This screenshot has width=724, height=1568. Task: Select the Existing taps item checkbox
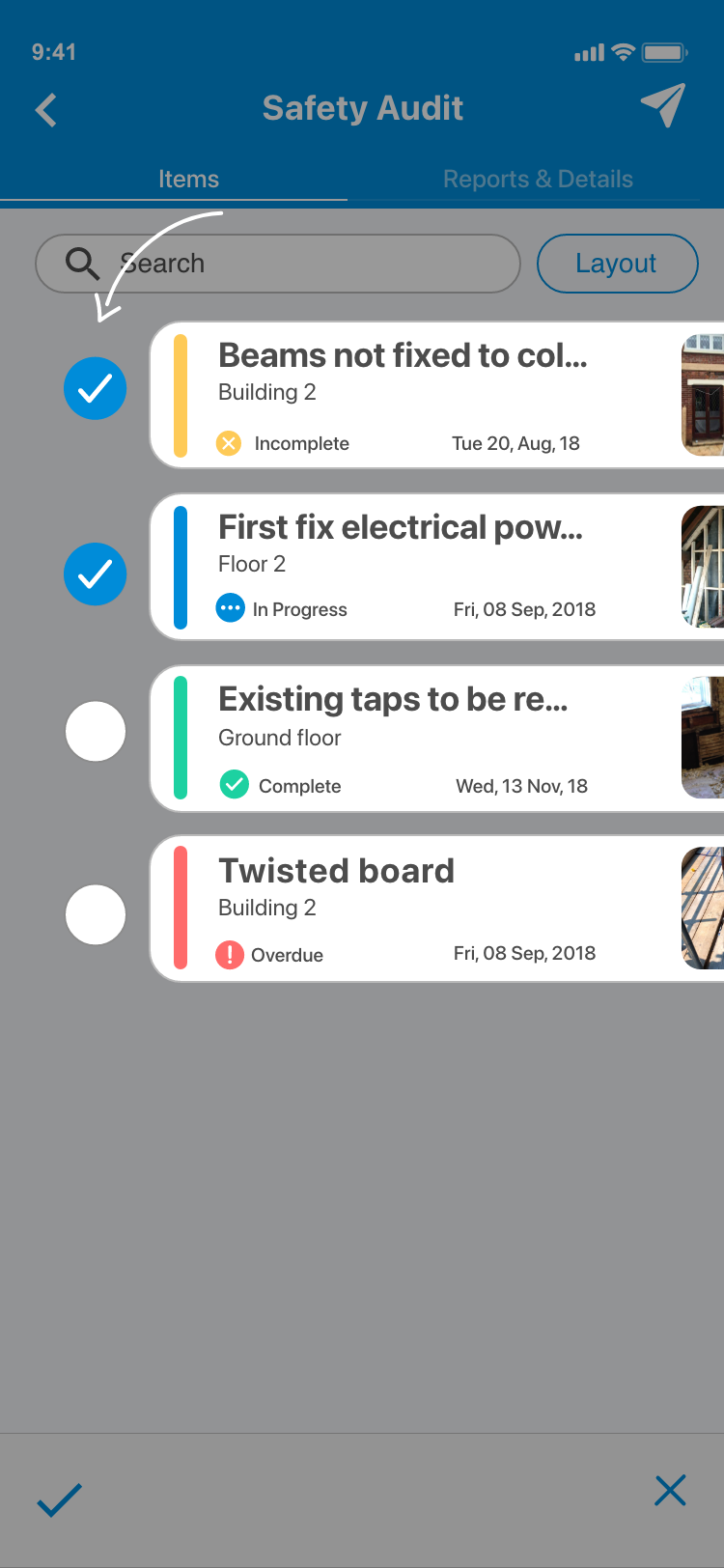(95, 731)
